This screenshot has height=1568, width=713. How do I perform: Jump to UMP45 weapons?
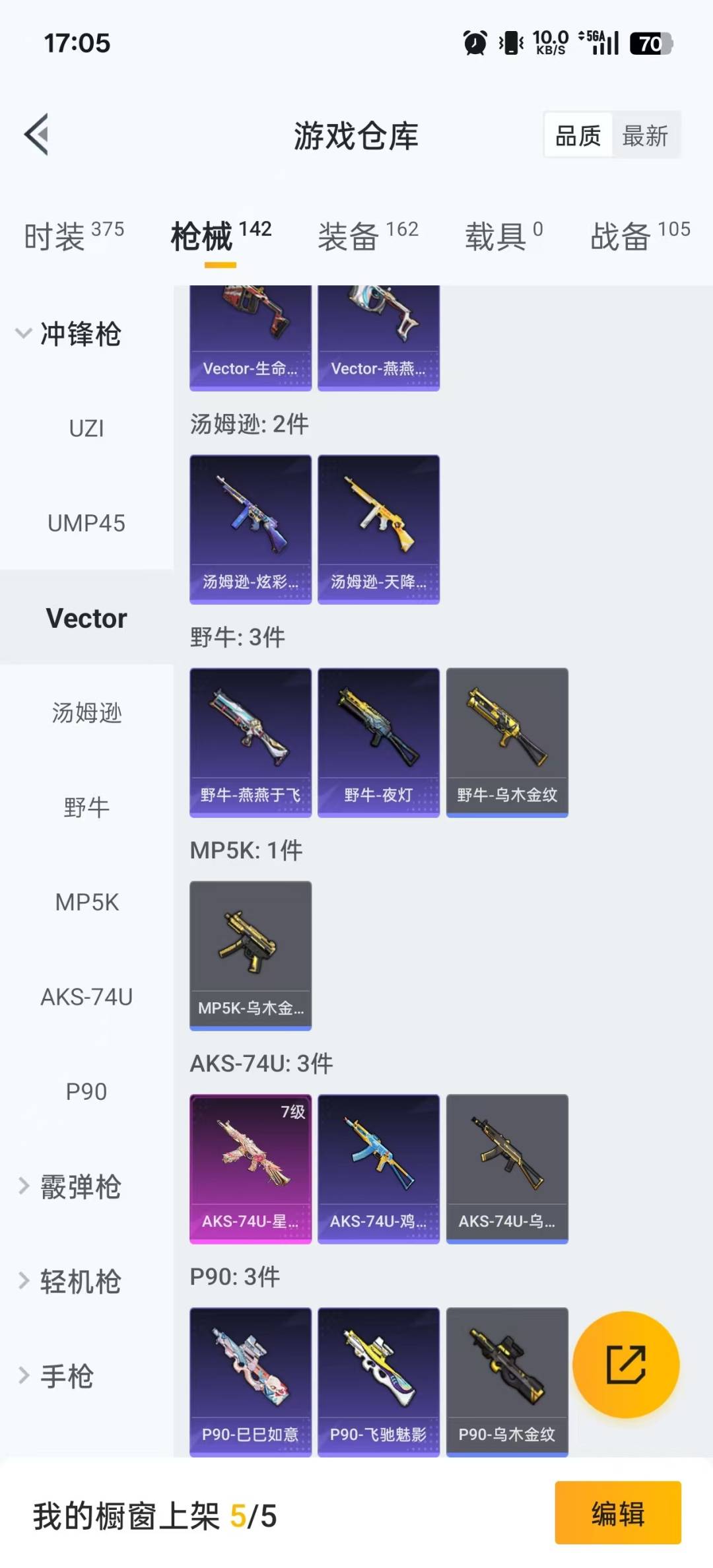coord(86,524)
